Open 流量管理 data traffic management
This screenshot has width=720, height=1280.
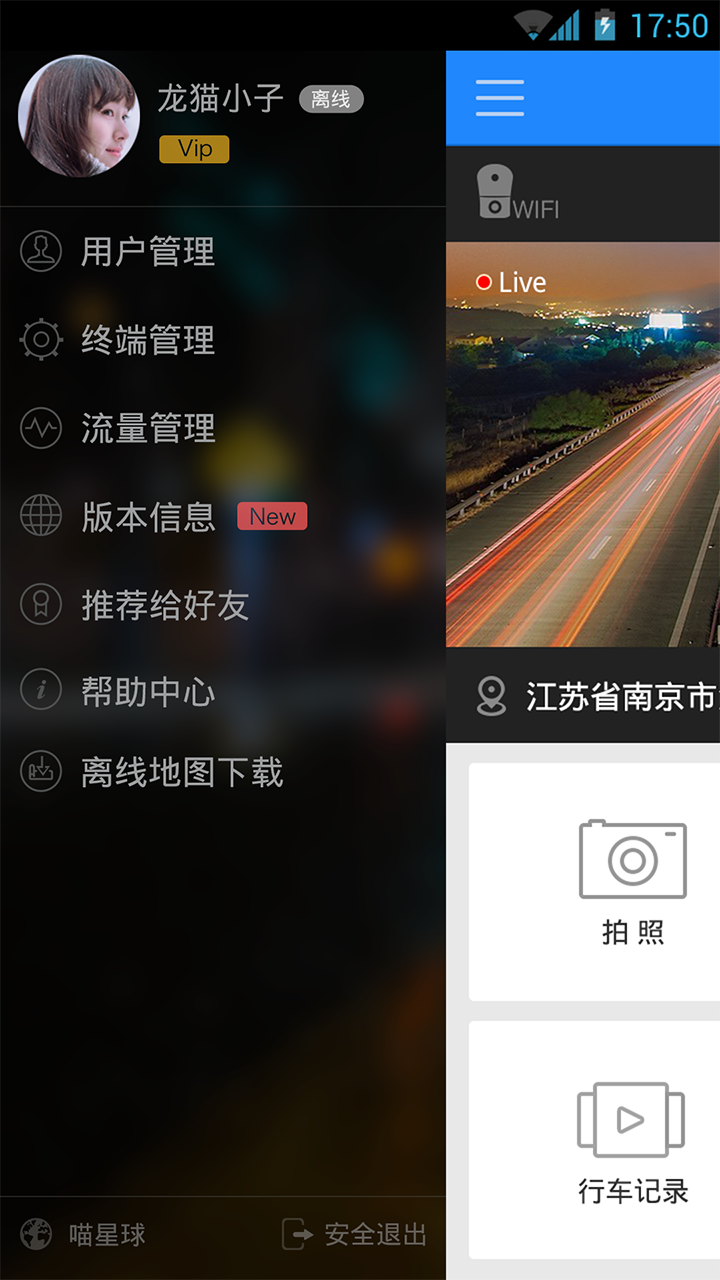coord(147,428)
